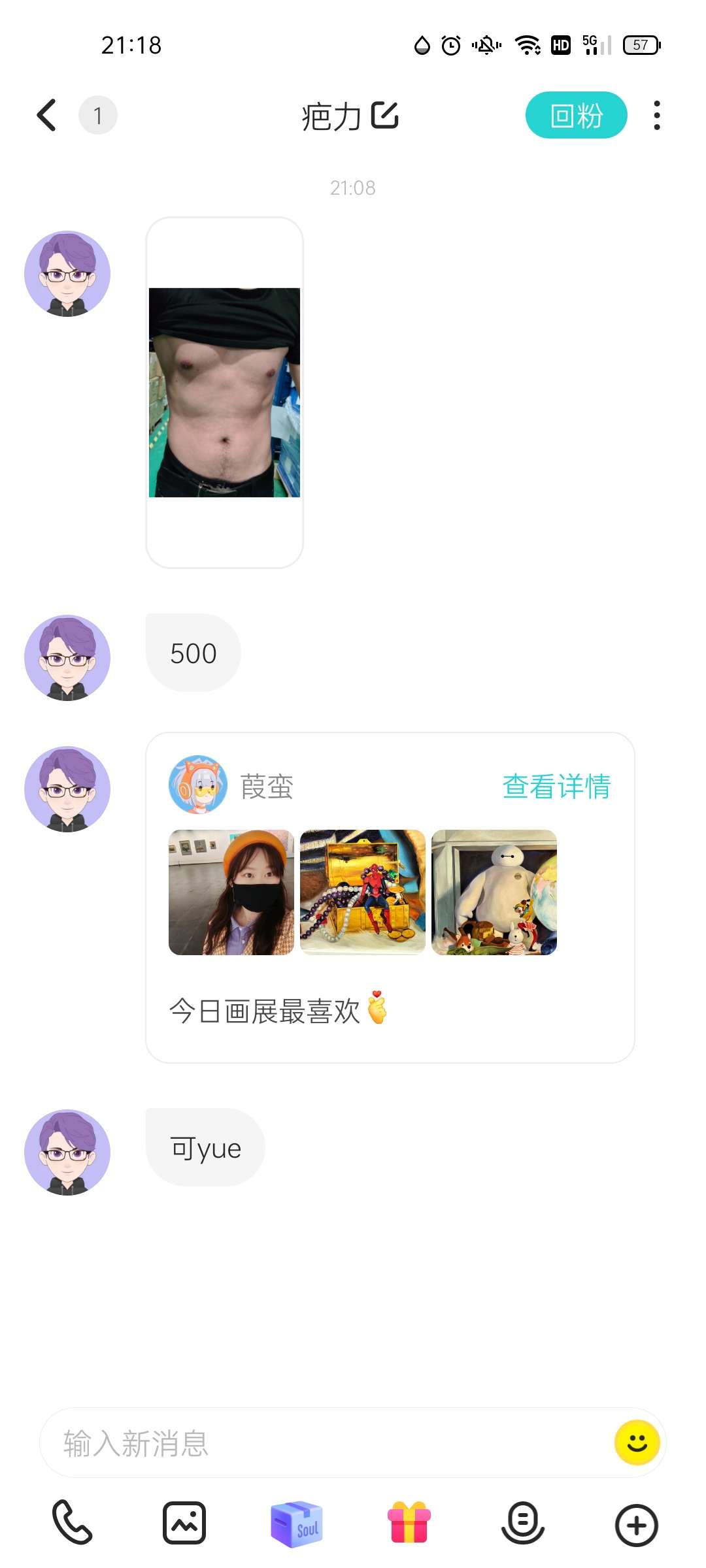Open the Baymax photo in shared post
Screen dimensions: 706x1568
[x=494, y=892]
